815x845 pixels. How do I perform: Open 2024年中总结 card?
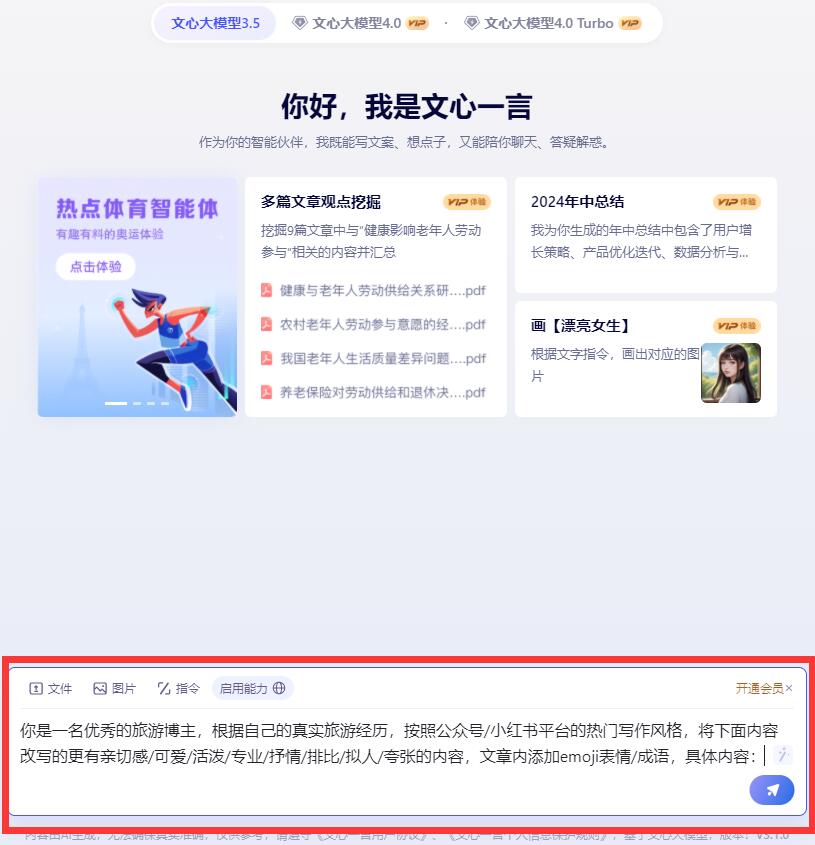pyautogui.click(x=577, y=202)
